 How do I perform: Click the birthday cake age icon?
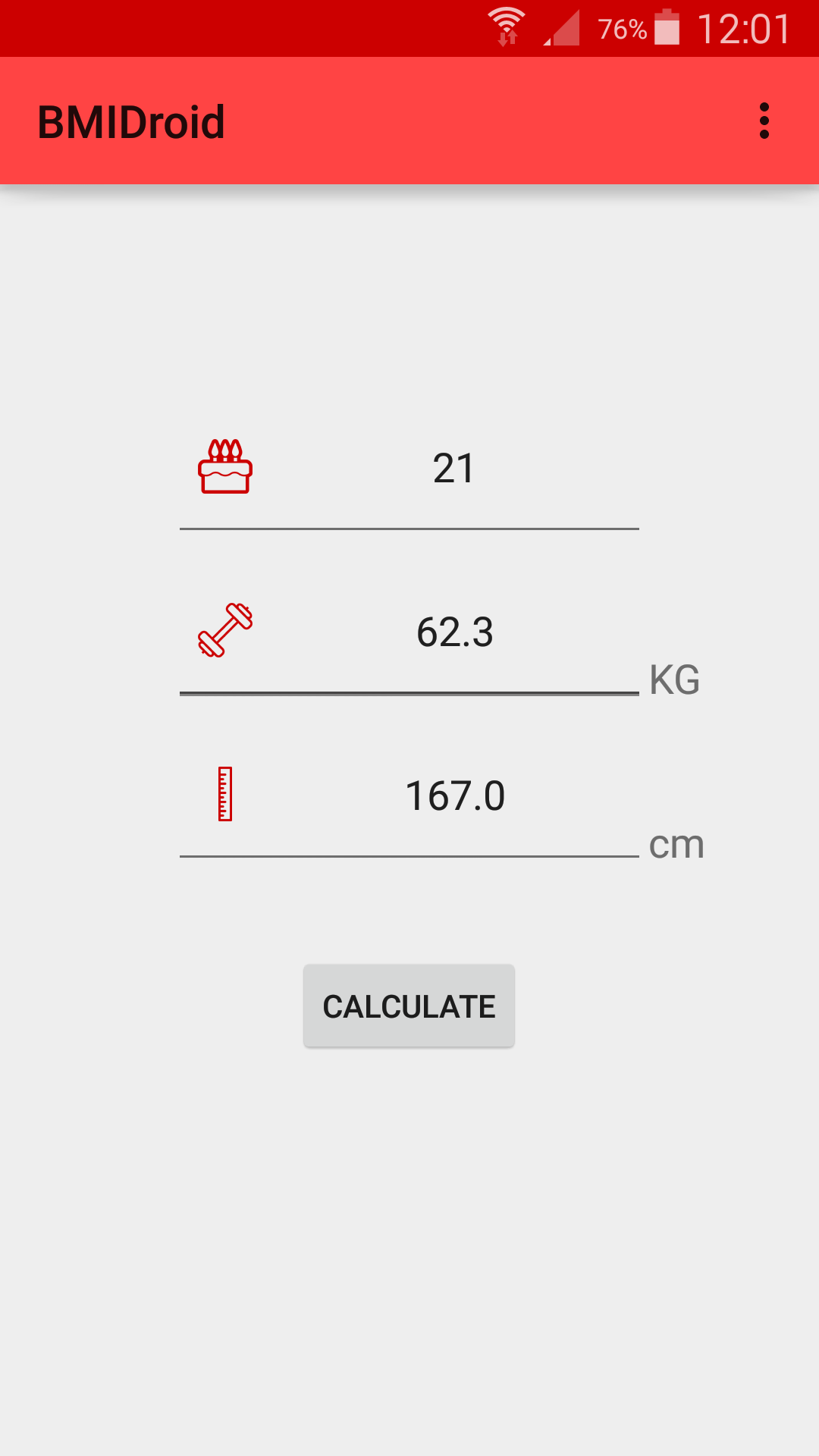pyautogui.click(x=224, y=467)
